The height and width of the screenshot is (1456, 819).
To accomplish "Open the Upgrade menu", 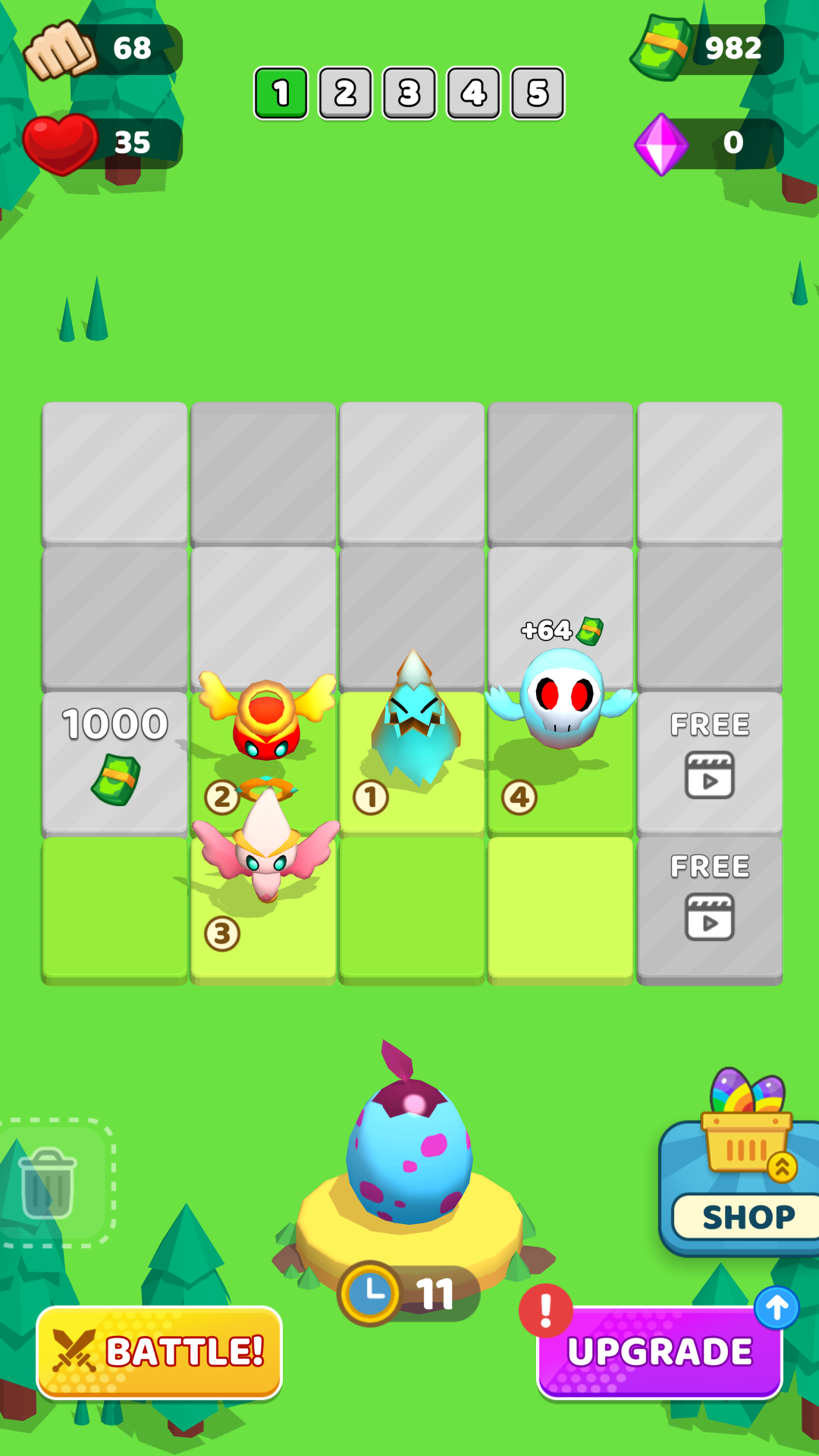I will pyautogui.click(x=659, y=1352).
